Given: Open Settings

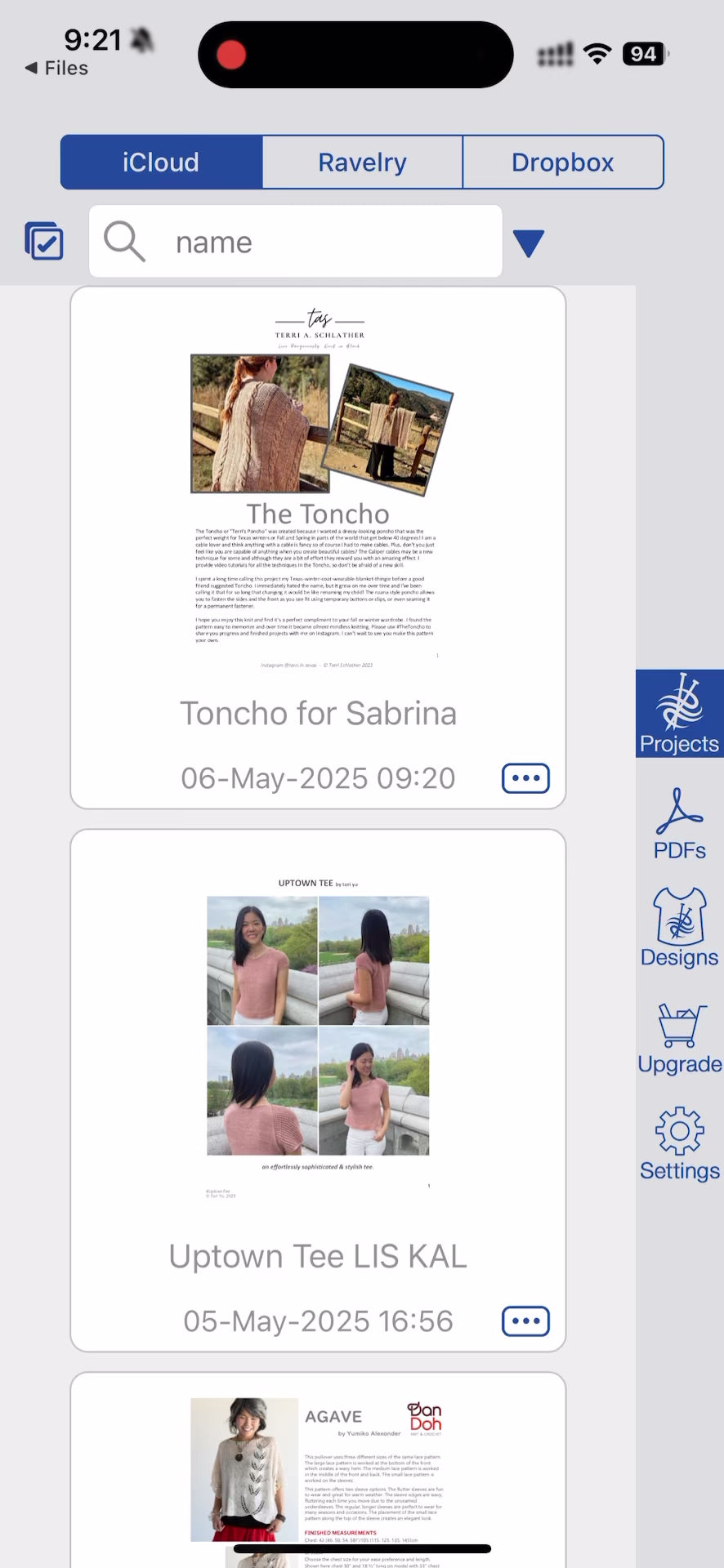Looking at the screenshot, I should click(680, 1143).
